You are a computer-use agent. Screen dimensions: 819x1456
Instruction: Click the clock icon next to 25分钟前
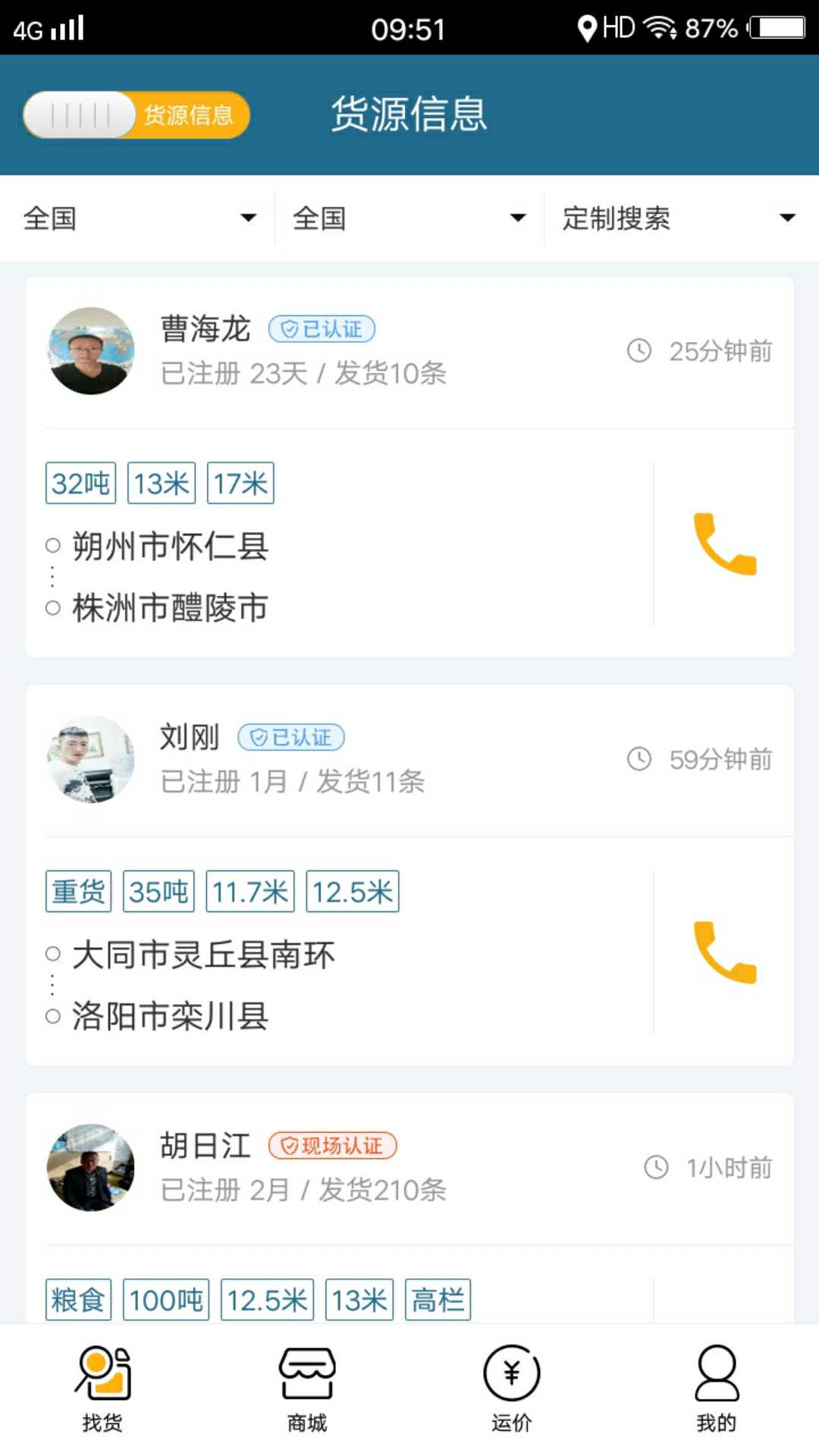641,351
